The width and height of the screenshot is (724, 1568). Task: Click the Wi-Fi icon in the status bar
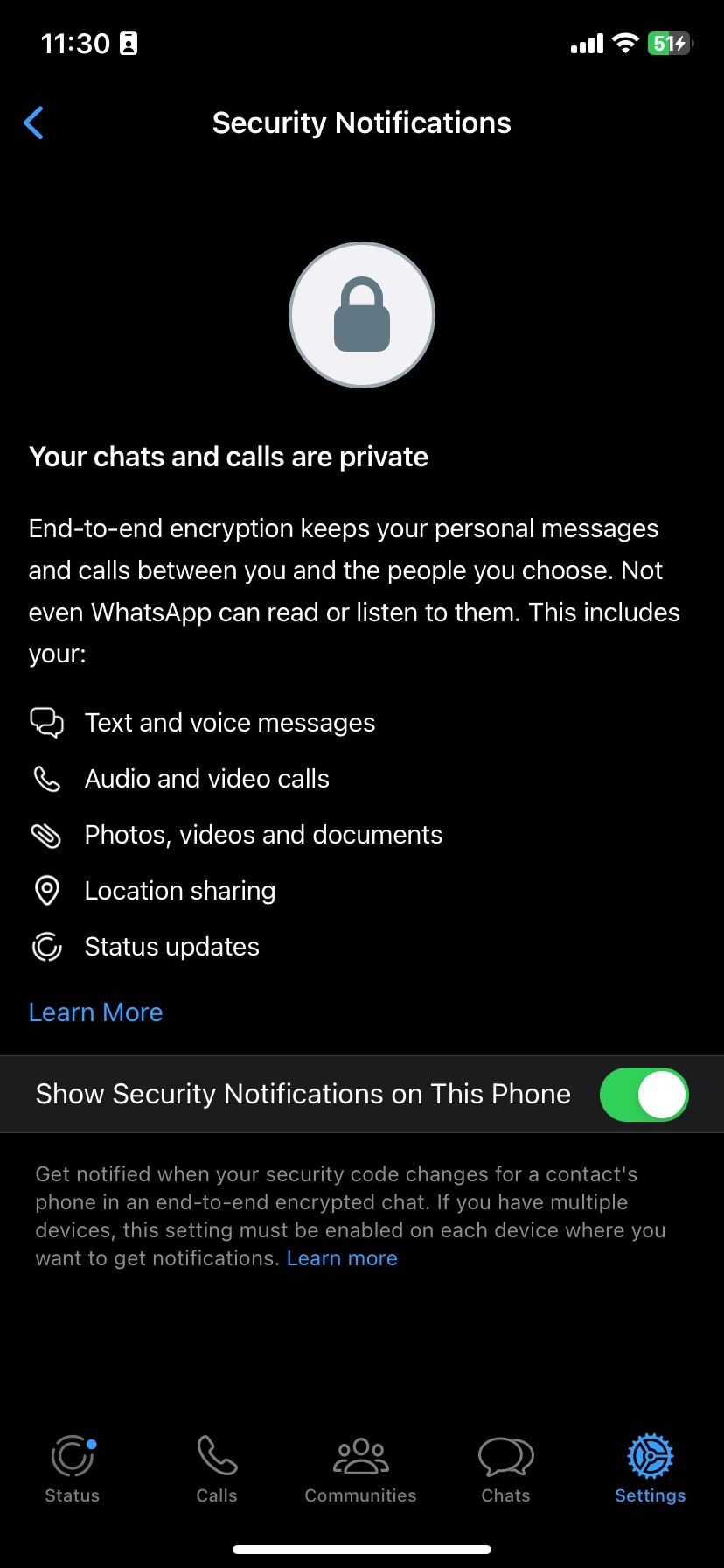[x=624, y=43]
